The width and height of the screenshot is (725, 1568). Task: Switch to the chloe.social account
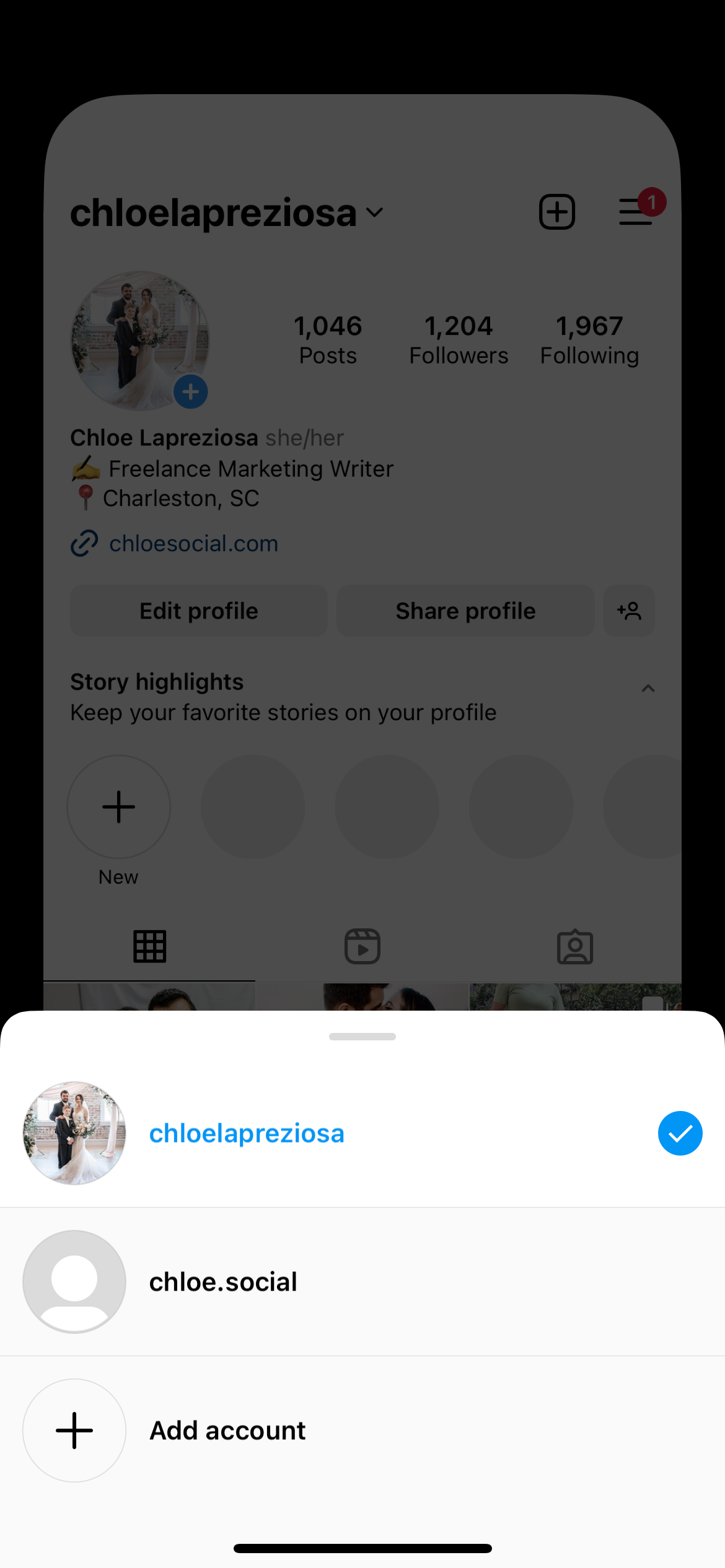point(223,1281)
